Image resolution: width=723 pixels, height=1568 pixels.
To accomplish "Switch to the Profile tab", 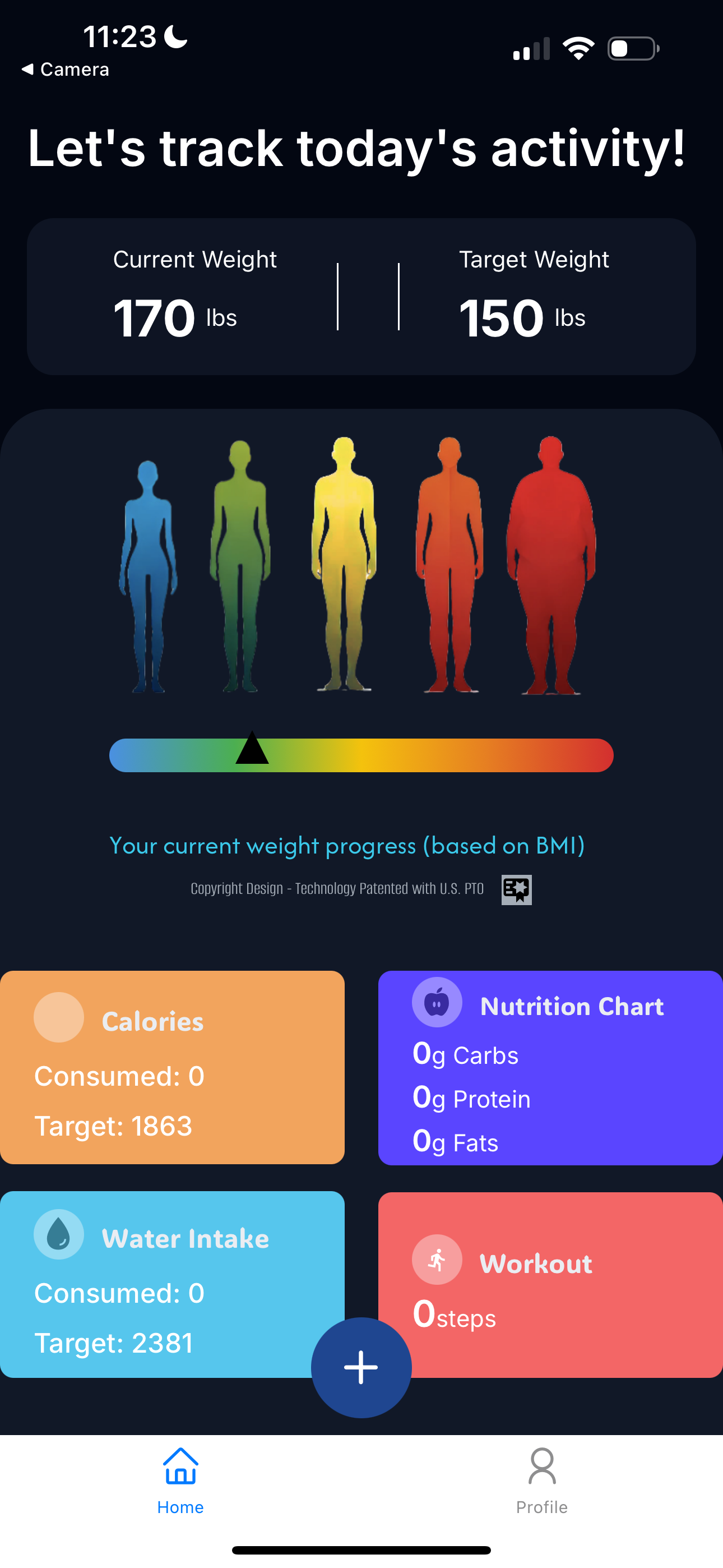I will point(541,1481).
